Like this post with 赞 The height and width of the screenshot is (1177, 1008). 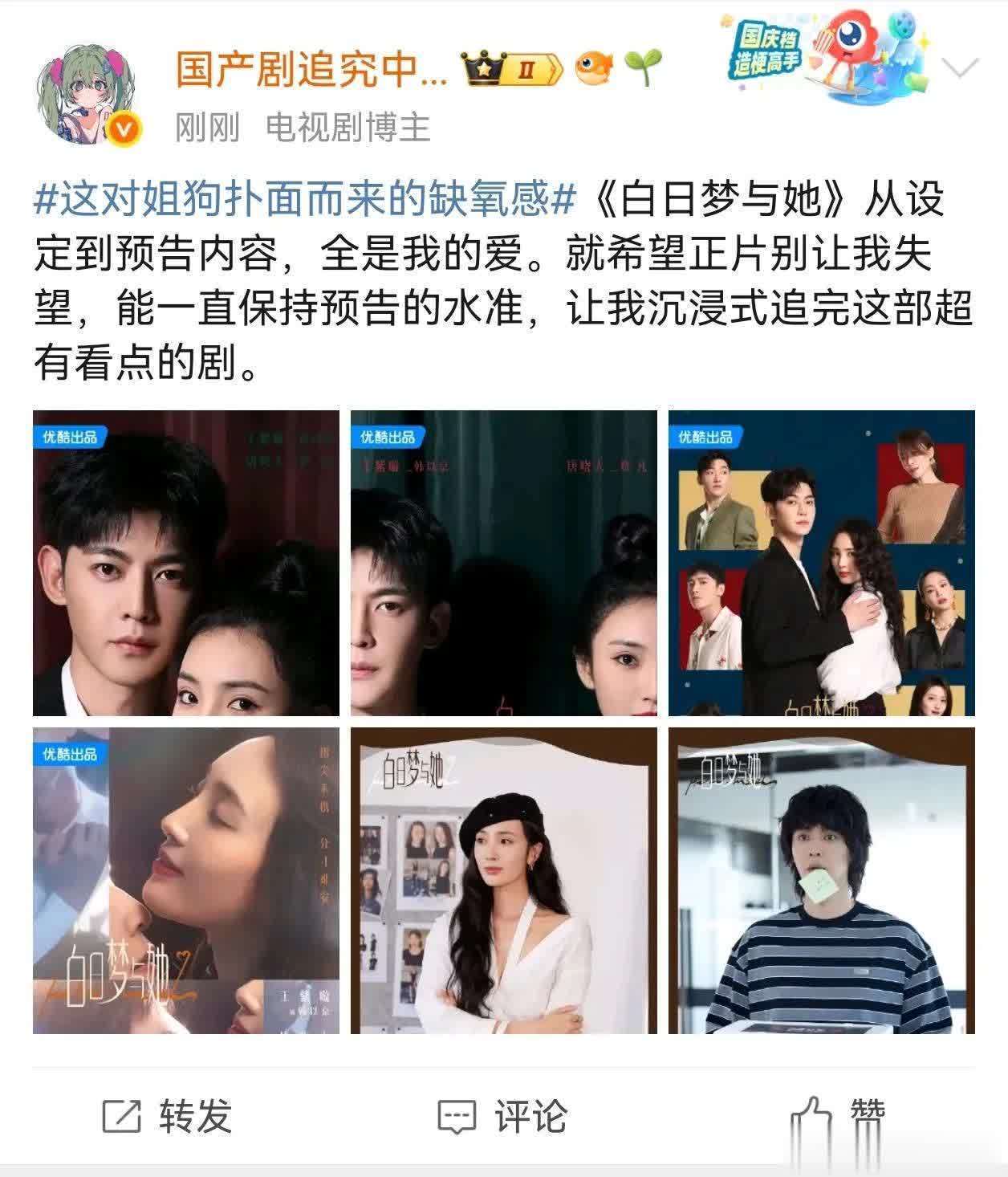(839, 1116)
